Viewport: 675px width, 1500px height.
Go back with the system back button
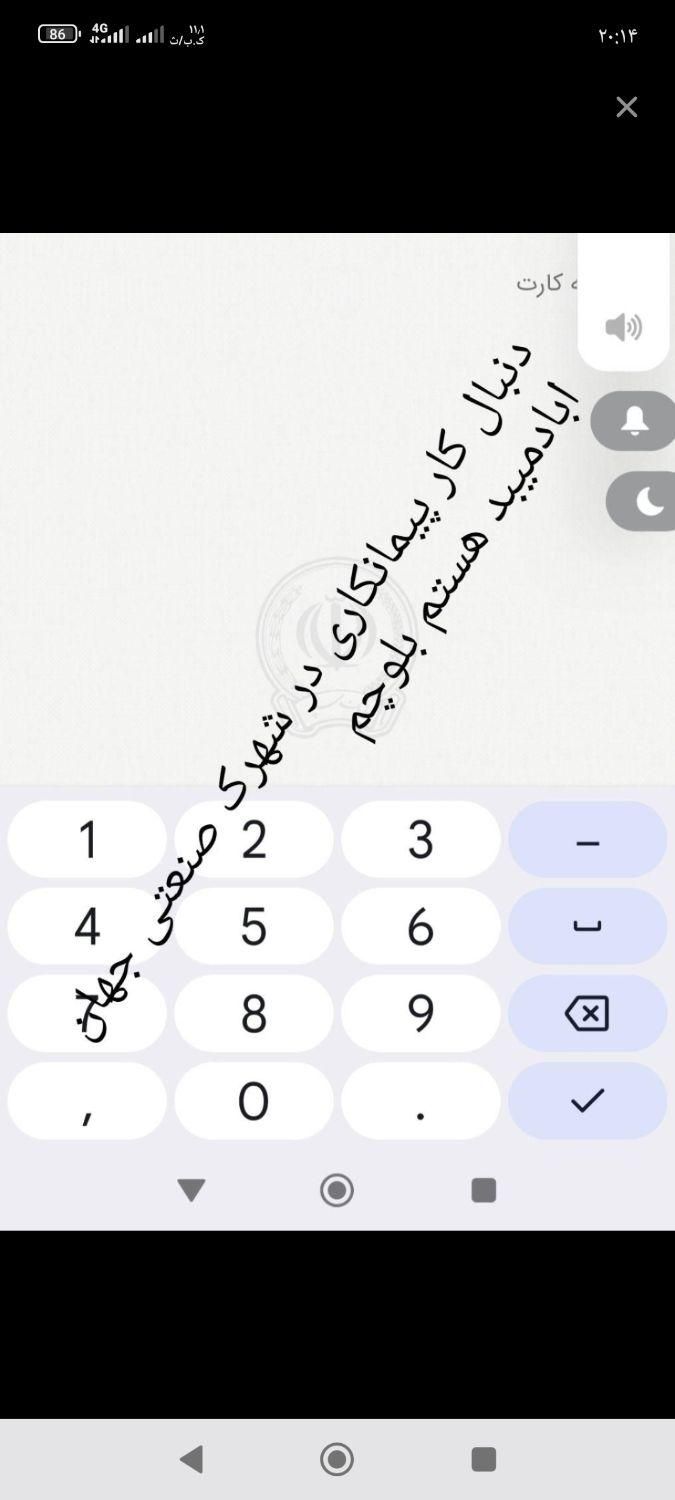(x=191, y=1459)
